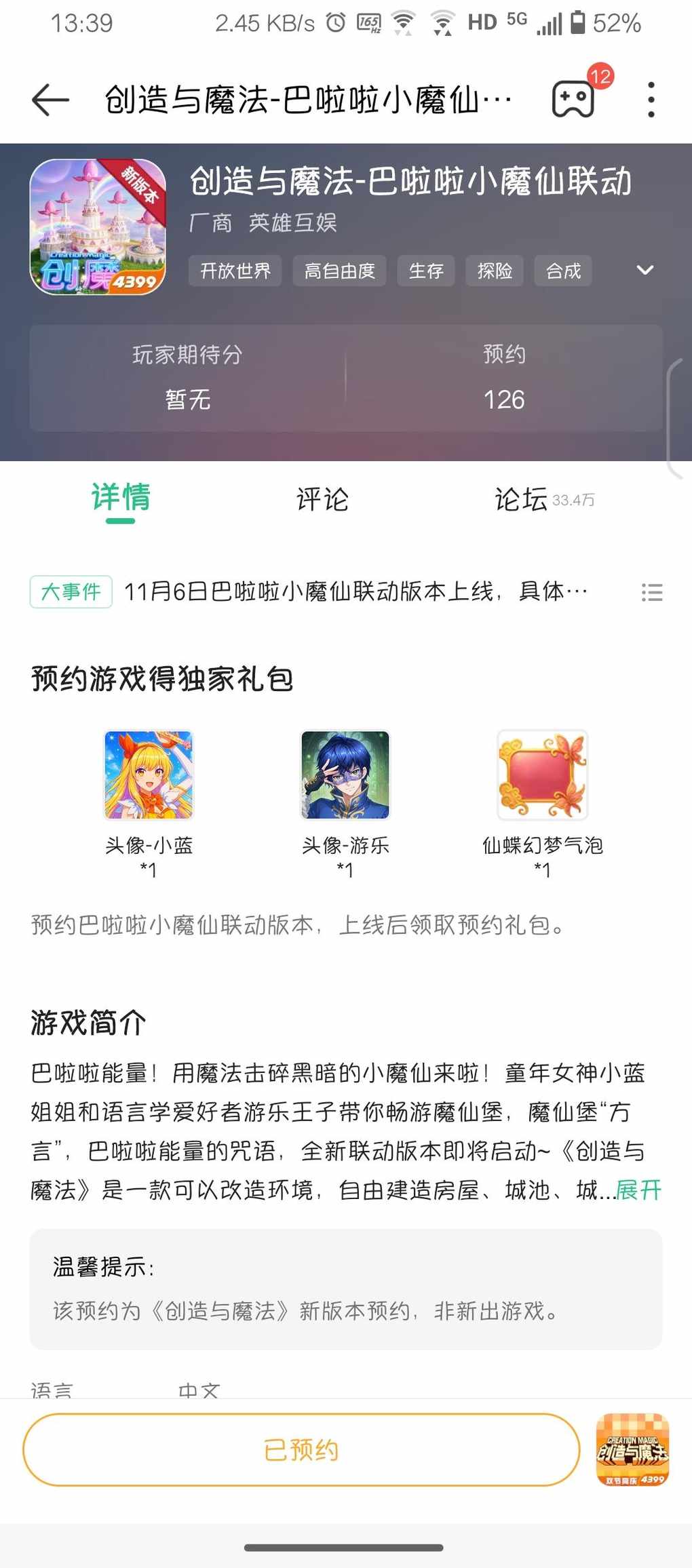Open the three-dot overflow menu
Screen dimensions: 692x1568
(651, 100)
